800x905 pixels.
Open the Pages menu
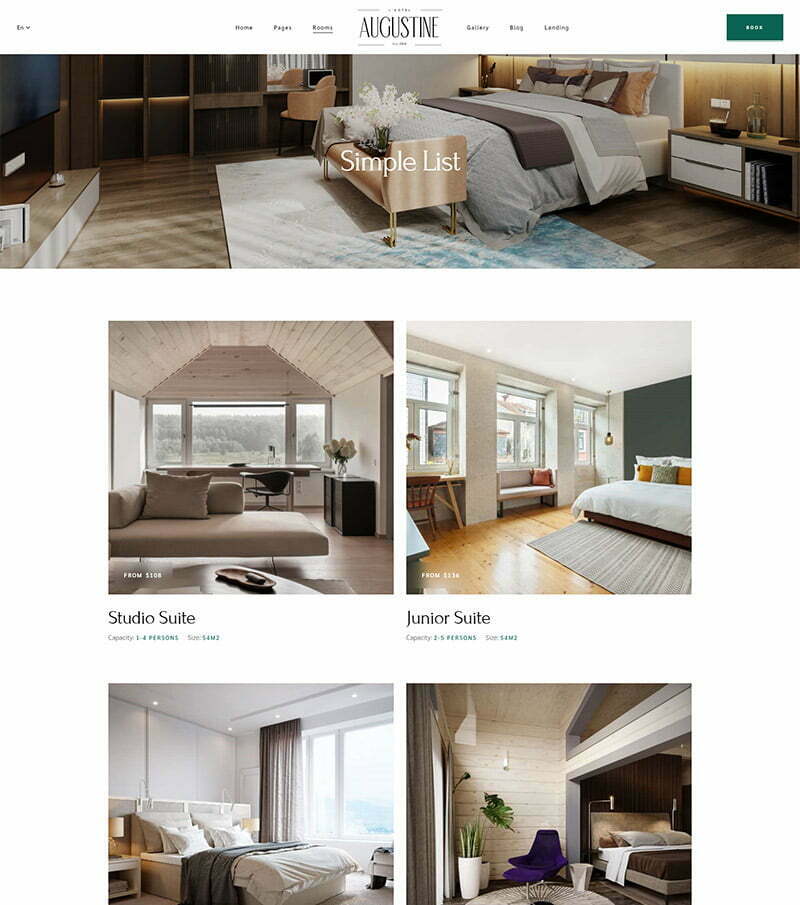point(282,27)
